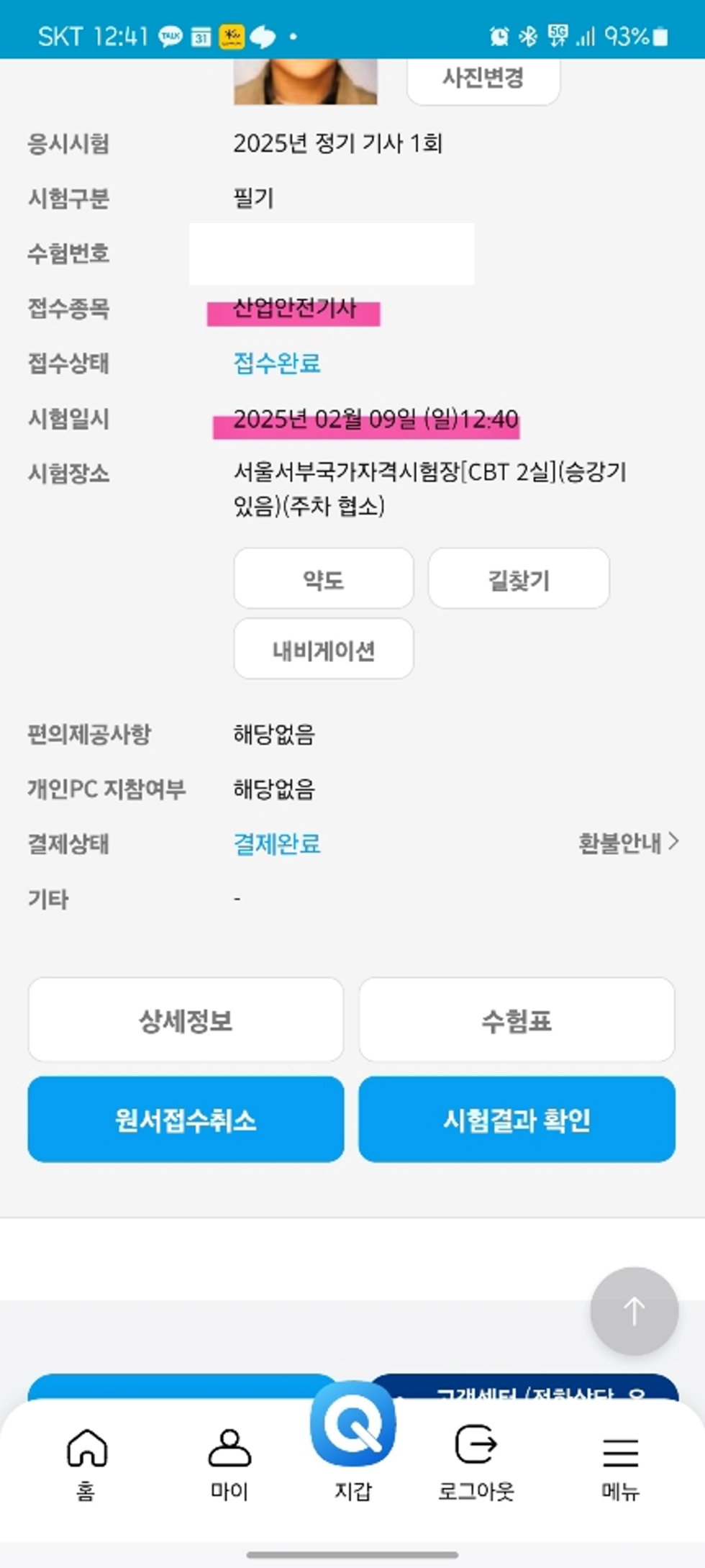Tap 길찾기 for directions
705x1568 pixels.
(518, 579)
